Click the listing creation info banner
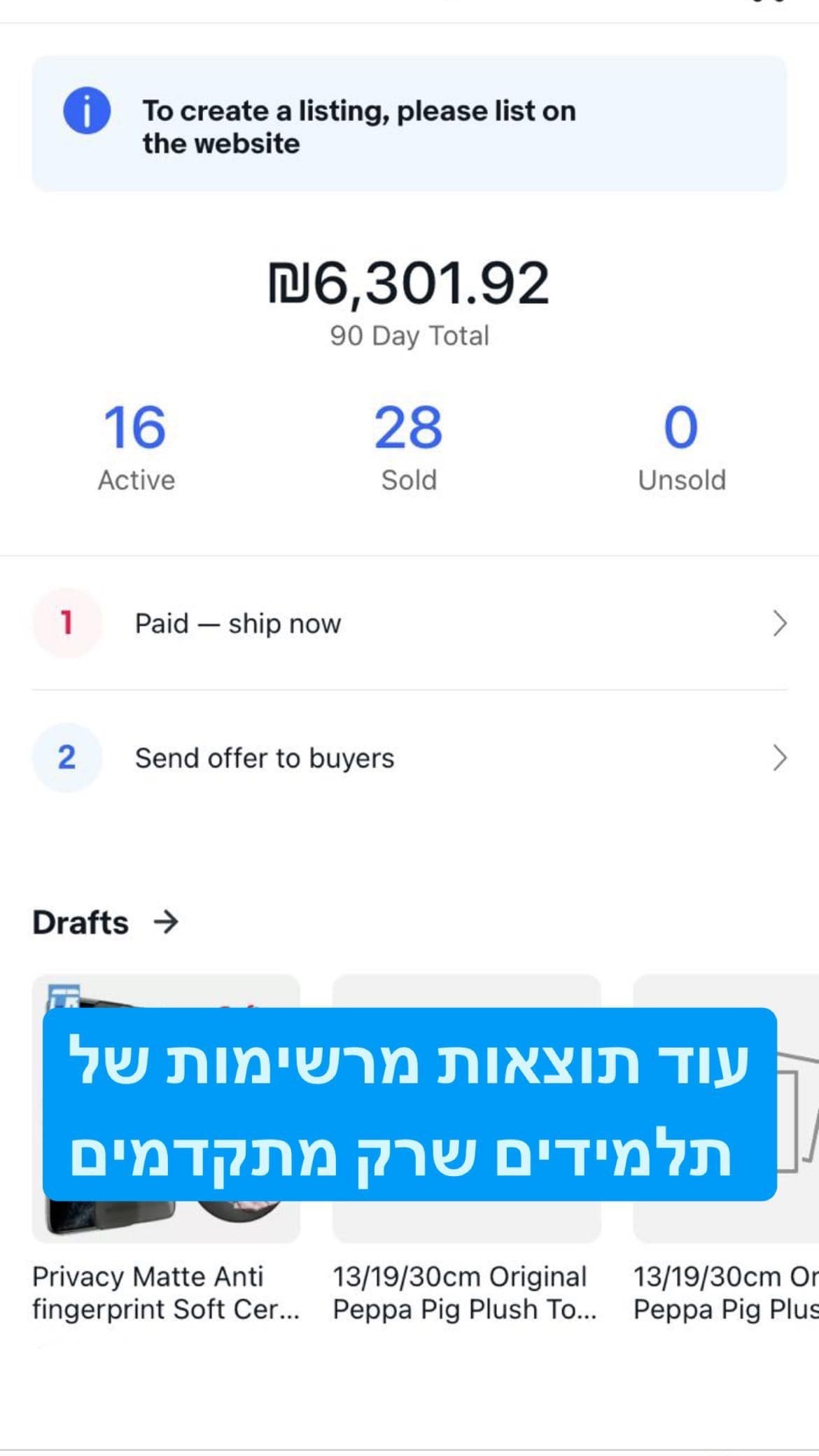 (x=409, y=126)
